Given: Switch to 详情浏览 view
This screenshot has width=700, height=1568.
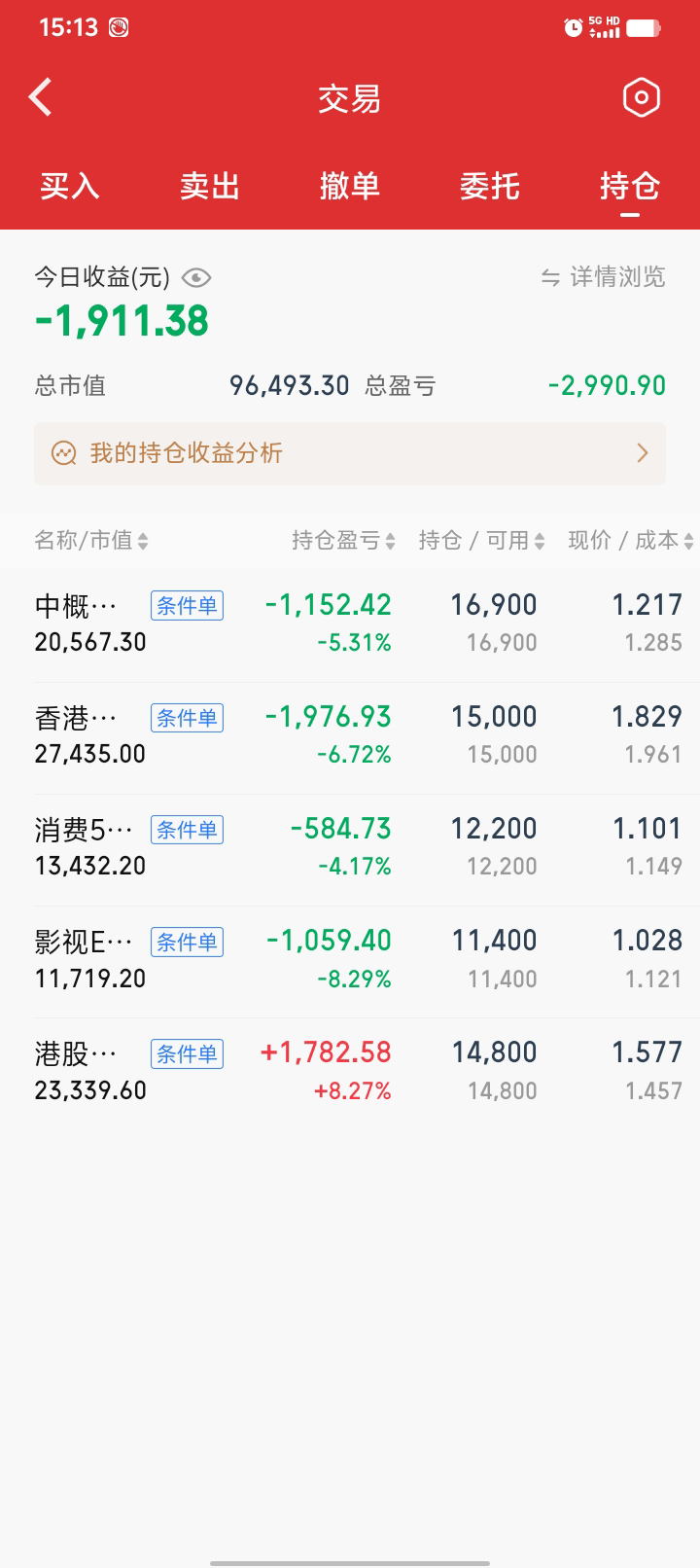Looking at the screenshot, I should (604, 277).
